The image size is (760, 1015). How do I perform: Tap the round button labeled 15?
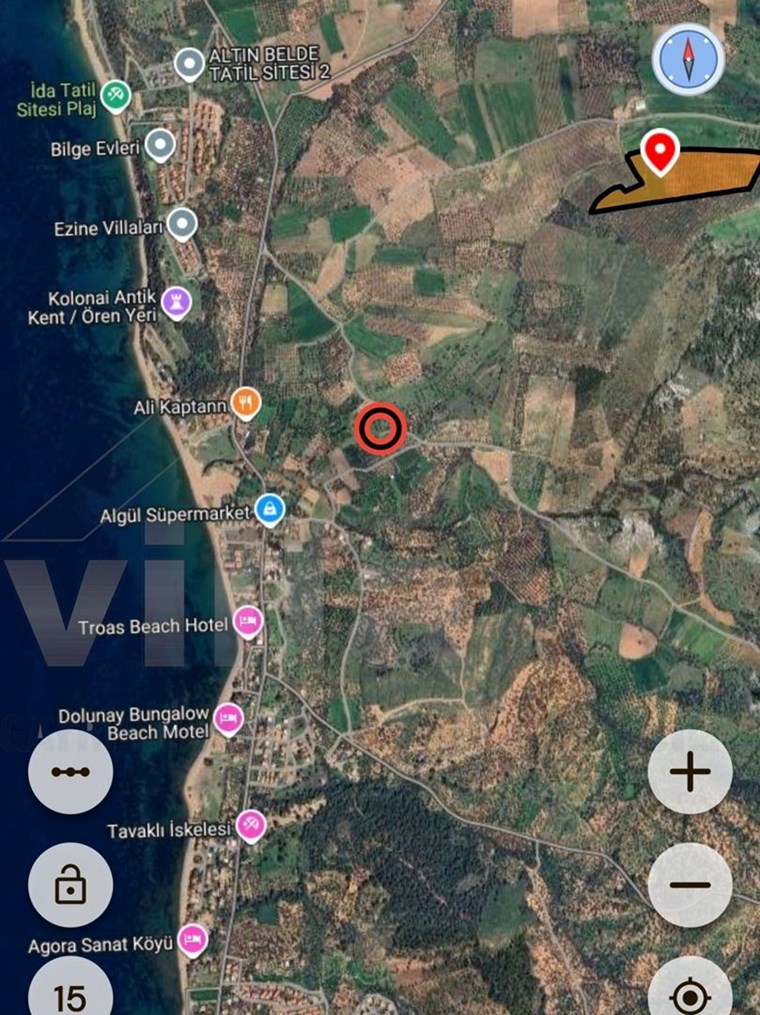71,996
